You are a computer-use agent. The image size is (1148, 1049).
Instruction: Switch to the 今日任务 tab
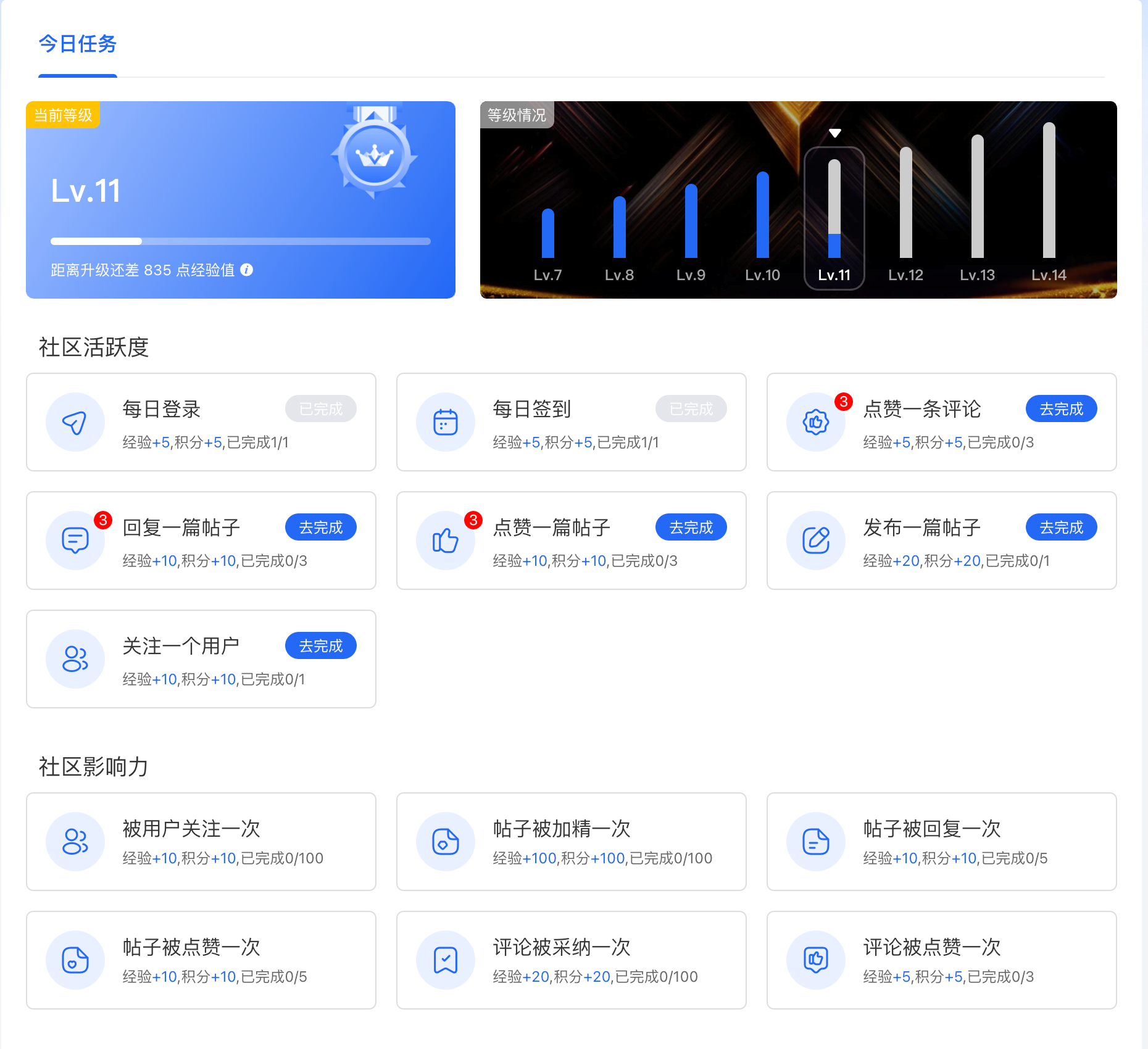click(x=77, y=44)
